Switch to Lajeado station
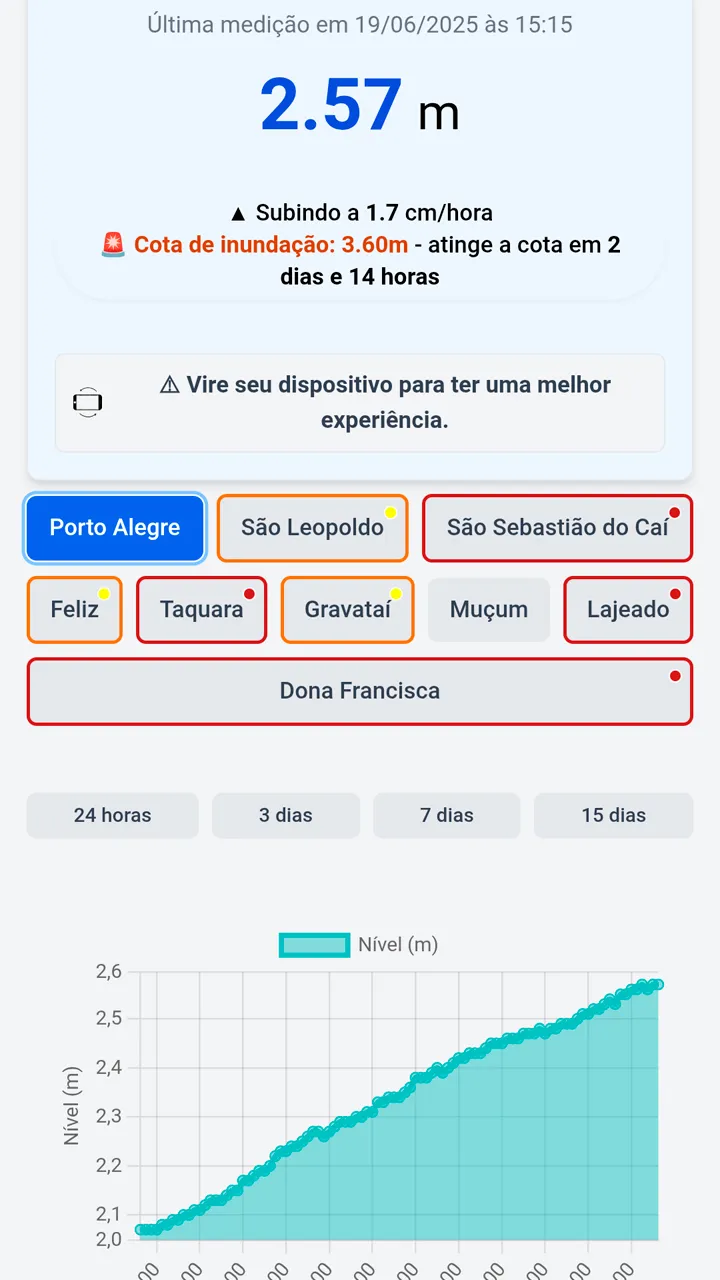 point(628,609)
